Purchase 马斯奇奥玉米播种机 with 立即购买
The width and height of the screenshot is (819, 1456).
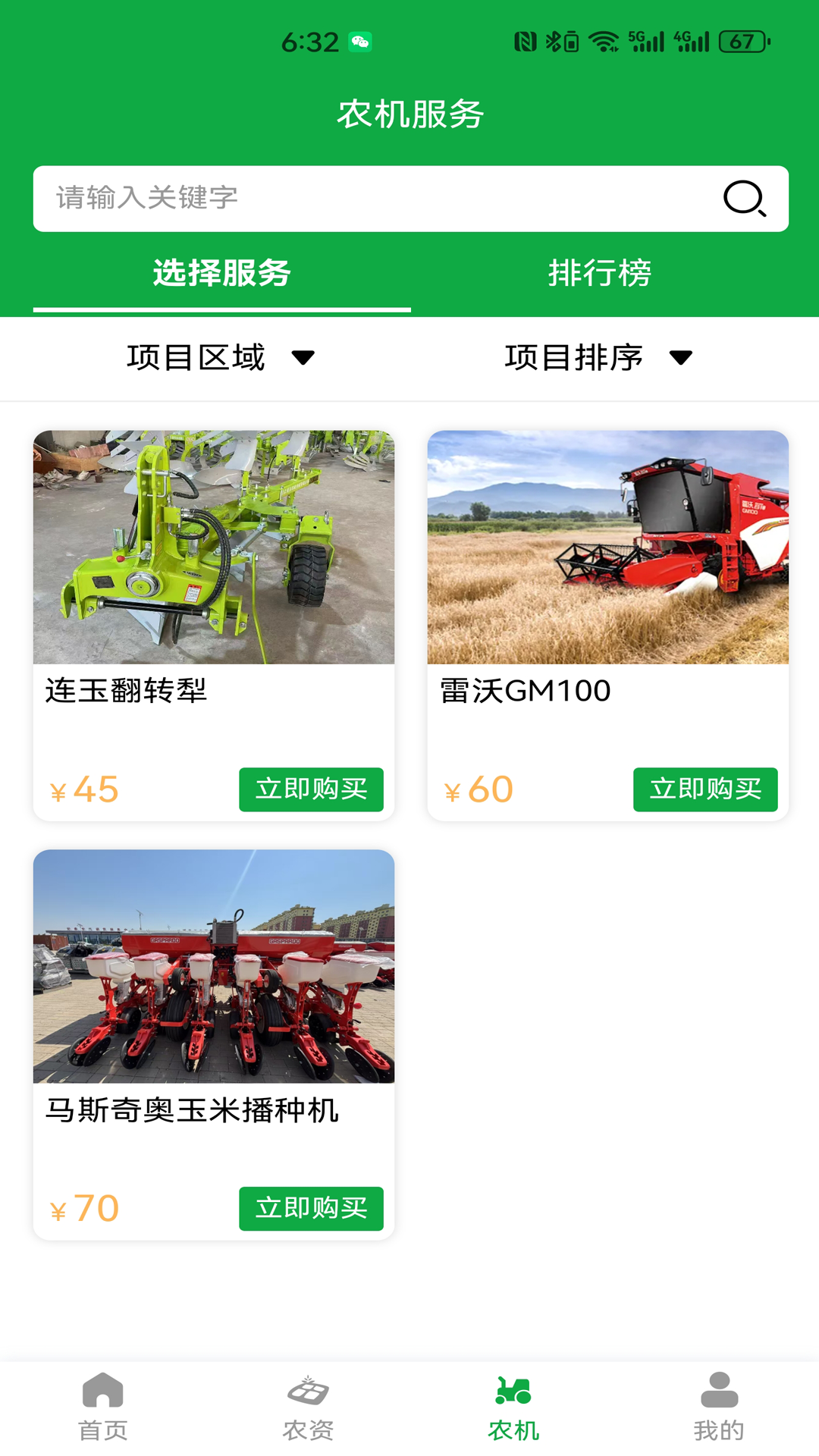point(311,1209)
